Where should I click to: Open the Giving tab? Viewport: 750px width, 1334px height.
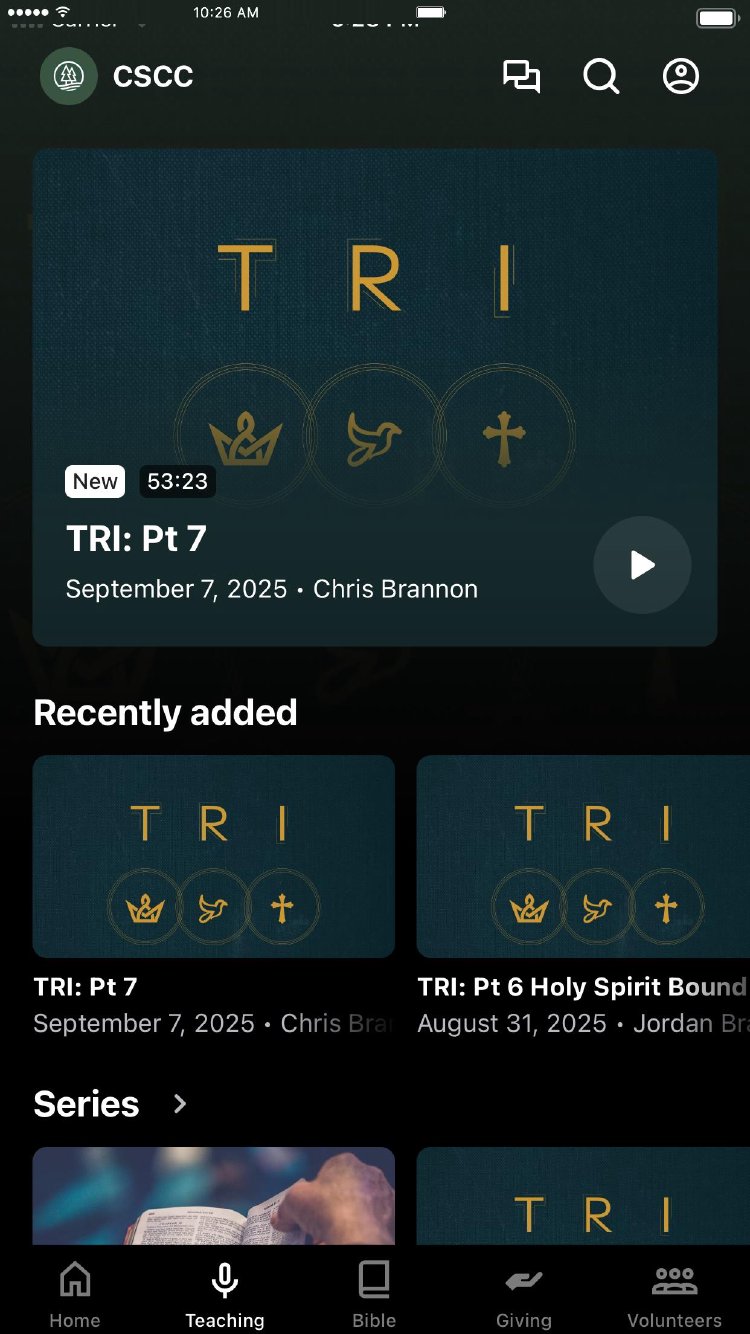click(x=524, y=1294)
